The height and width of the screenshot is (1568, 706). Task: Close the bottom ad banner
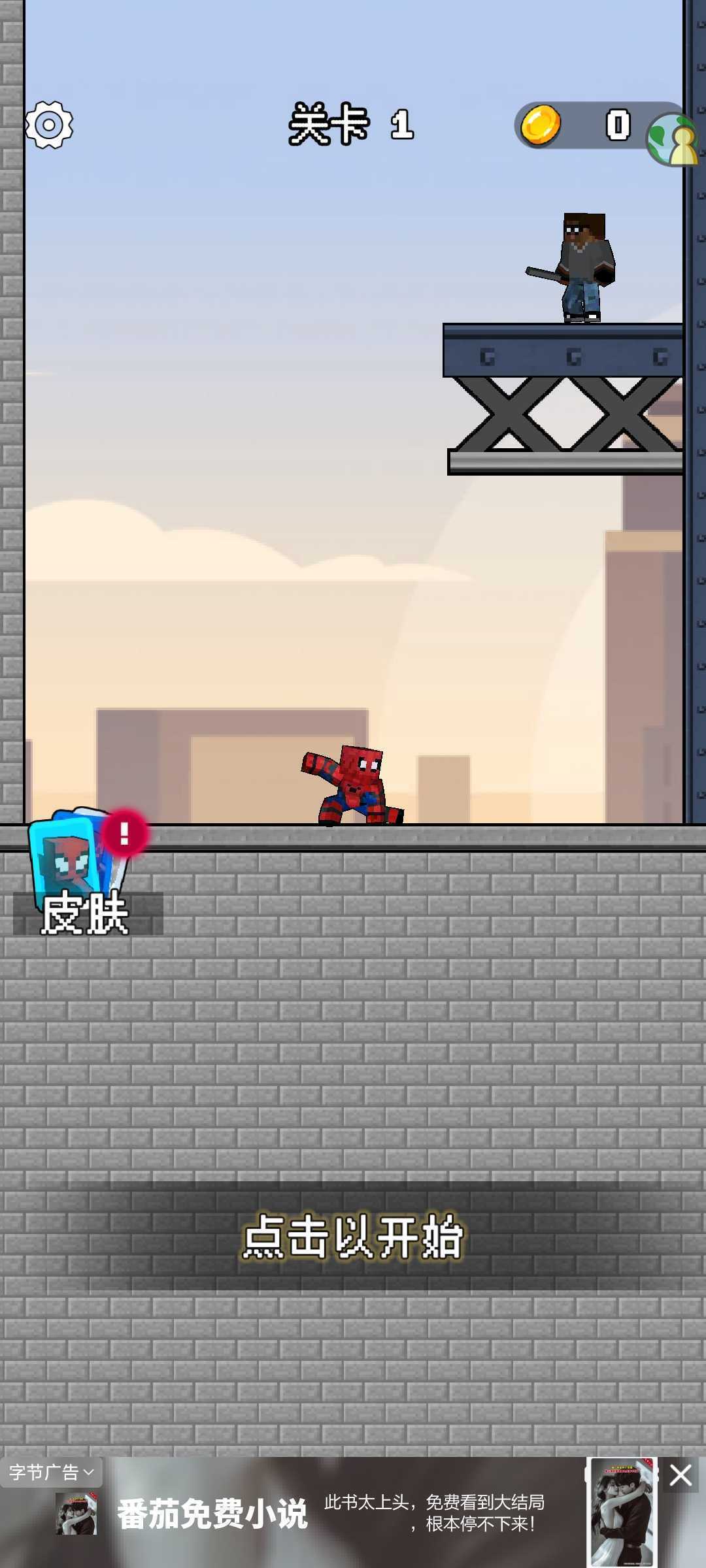[681, 1475]
